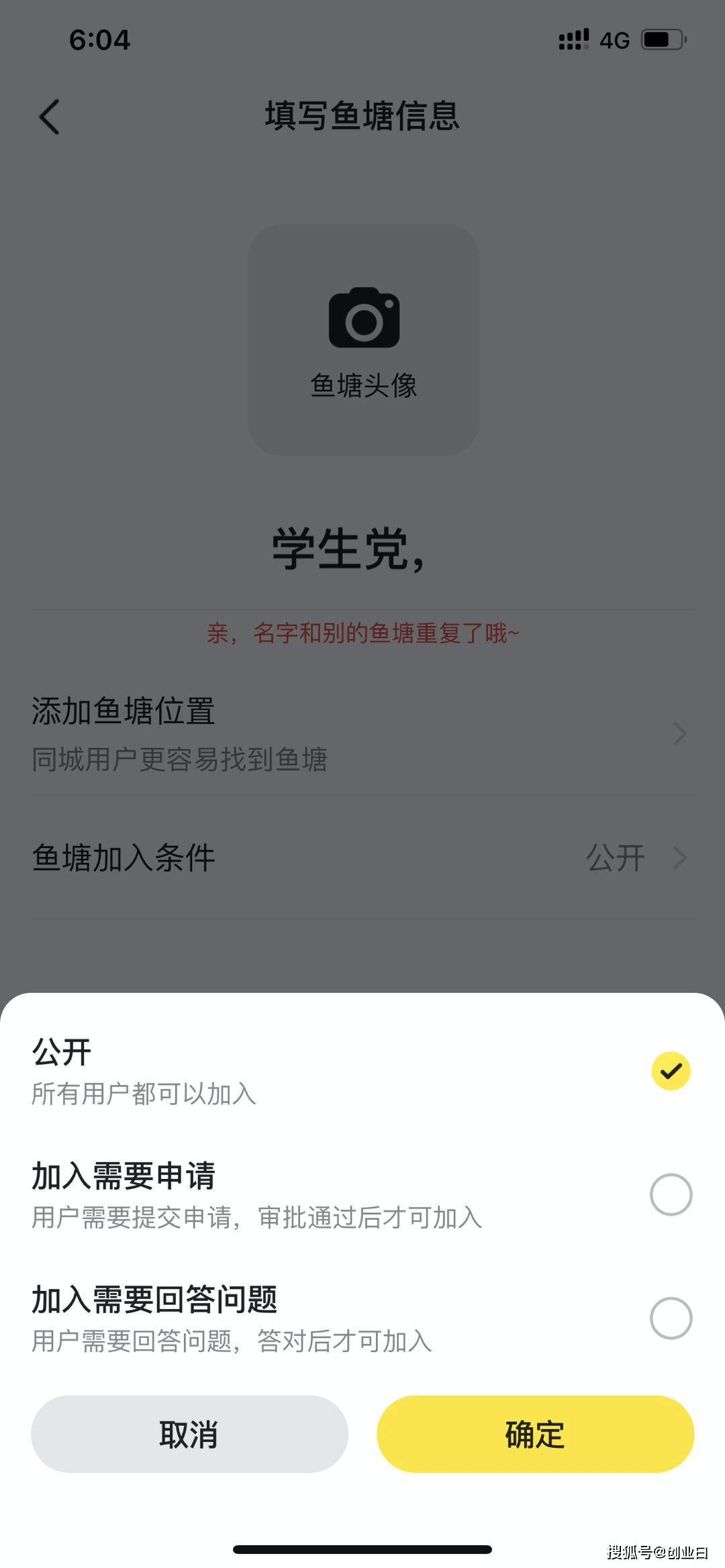Open 添加鱼塘位置 row
The image size is (725, 1568).
coord(361,733)
